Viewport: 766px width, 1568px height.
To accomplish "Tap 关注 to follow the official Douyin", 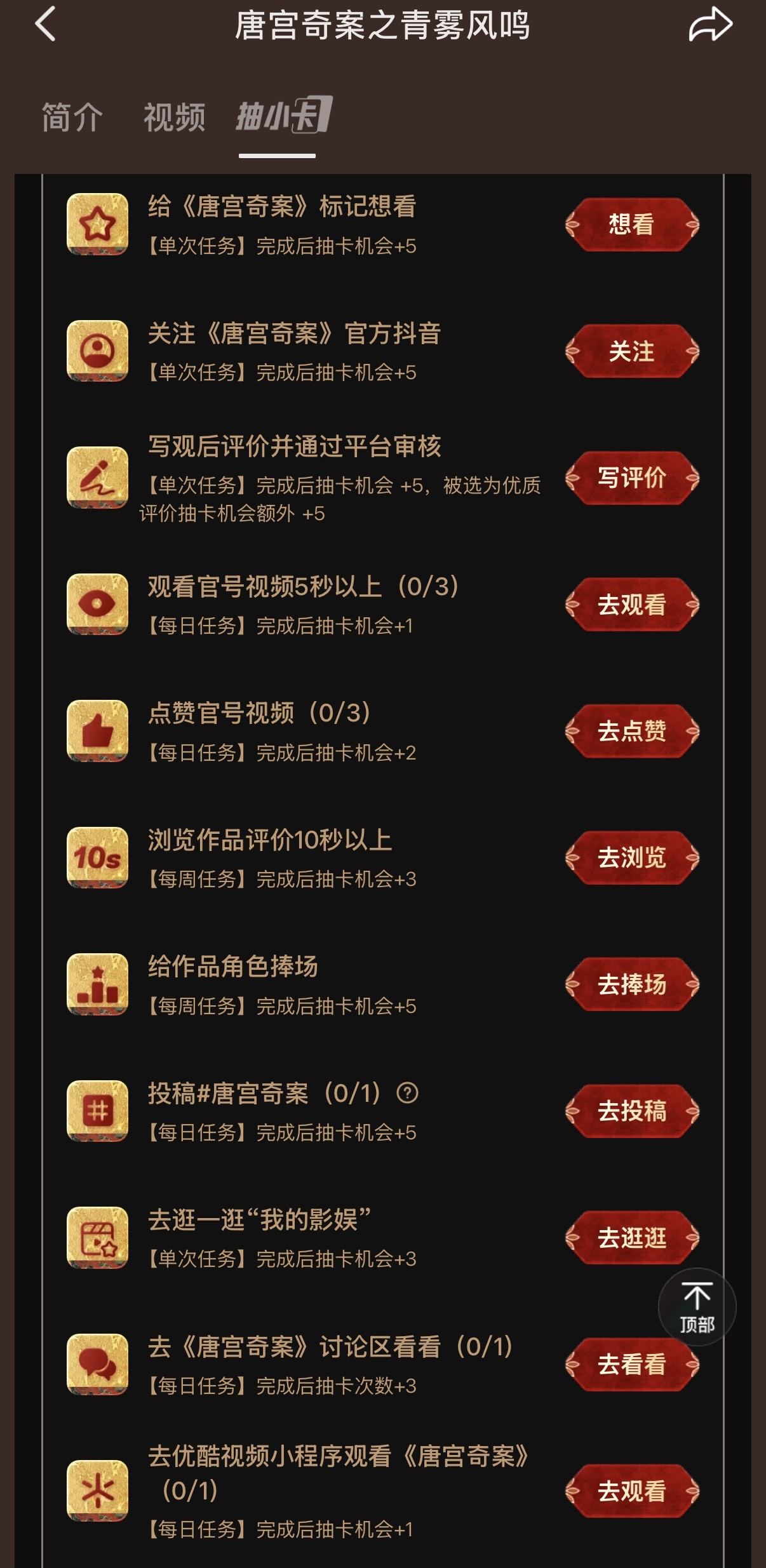I will point(632,351).
